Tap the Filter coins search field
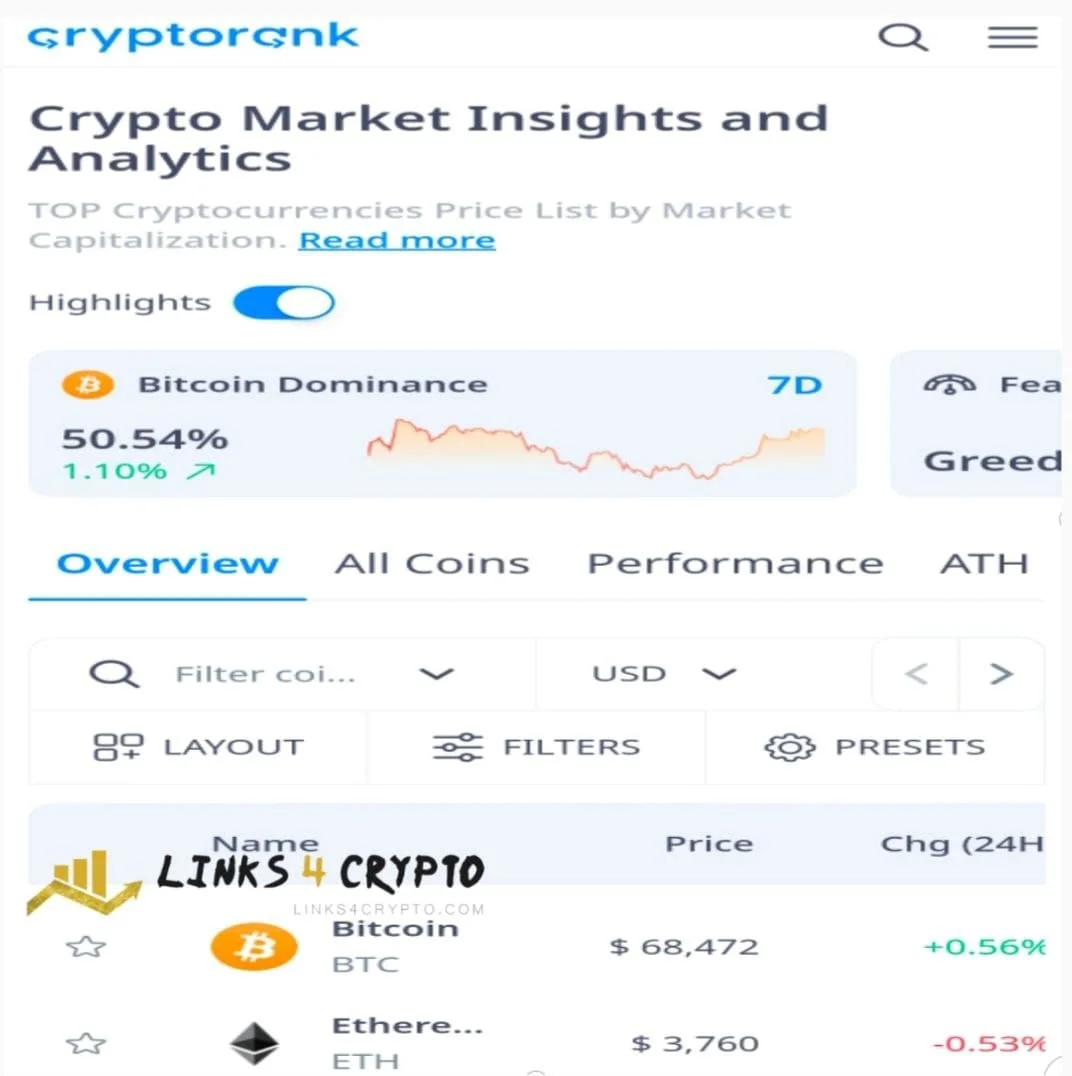1072x1076 pixels. point(265,674)
